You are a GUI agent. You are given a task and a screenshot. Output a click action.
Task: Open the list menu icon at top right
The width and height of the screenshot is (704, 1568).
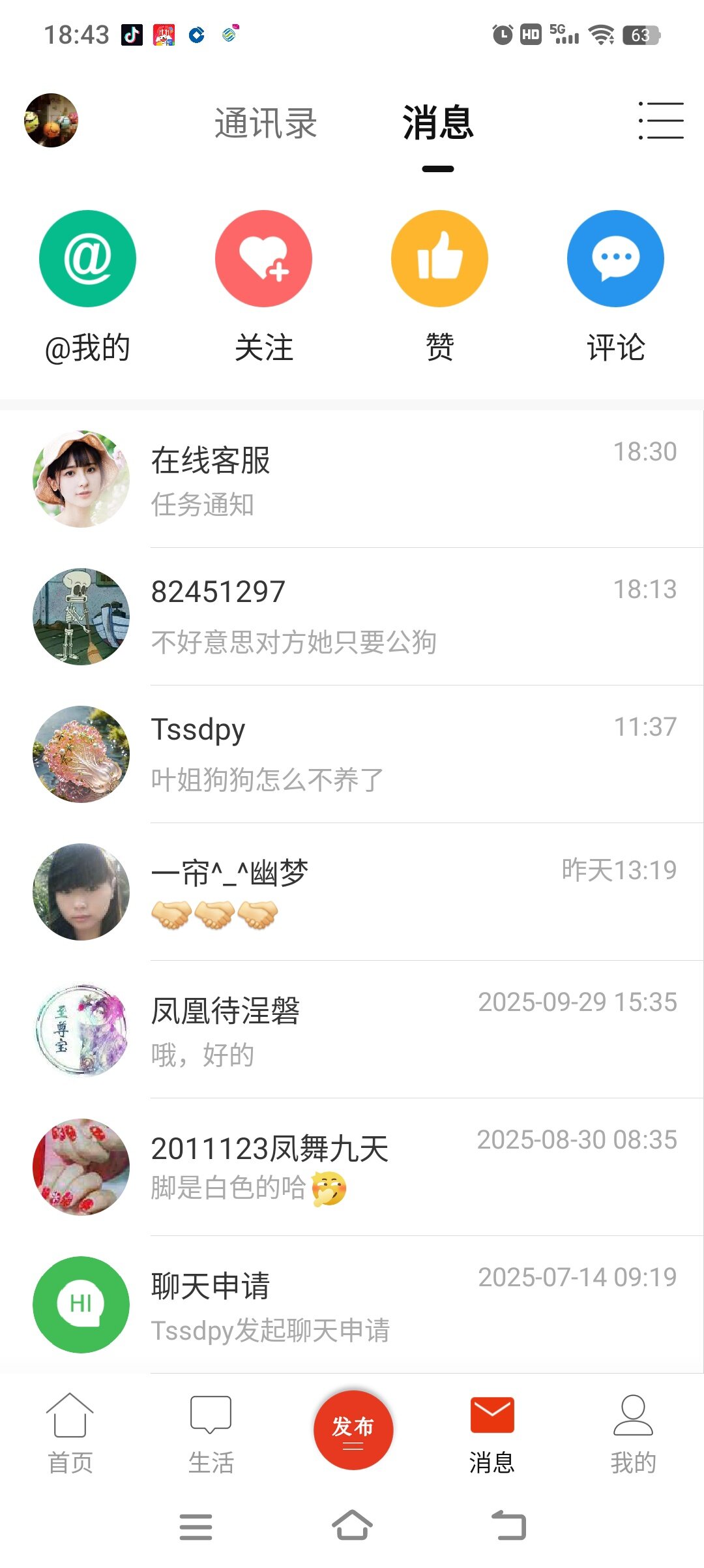coord(660,121)
